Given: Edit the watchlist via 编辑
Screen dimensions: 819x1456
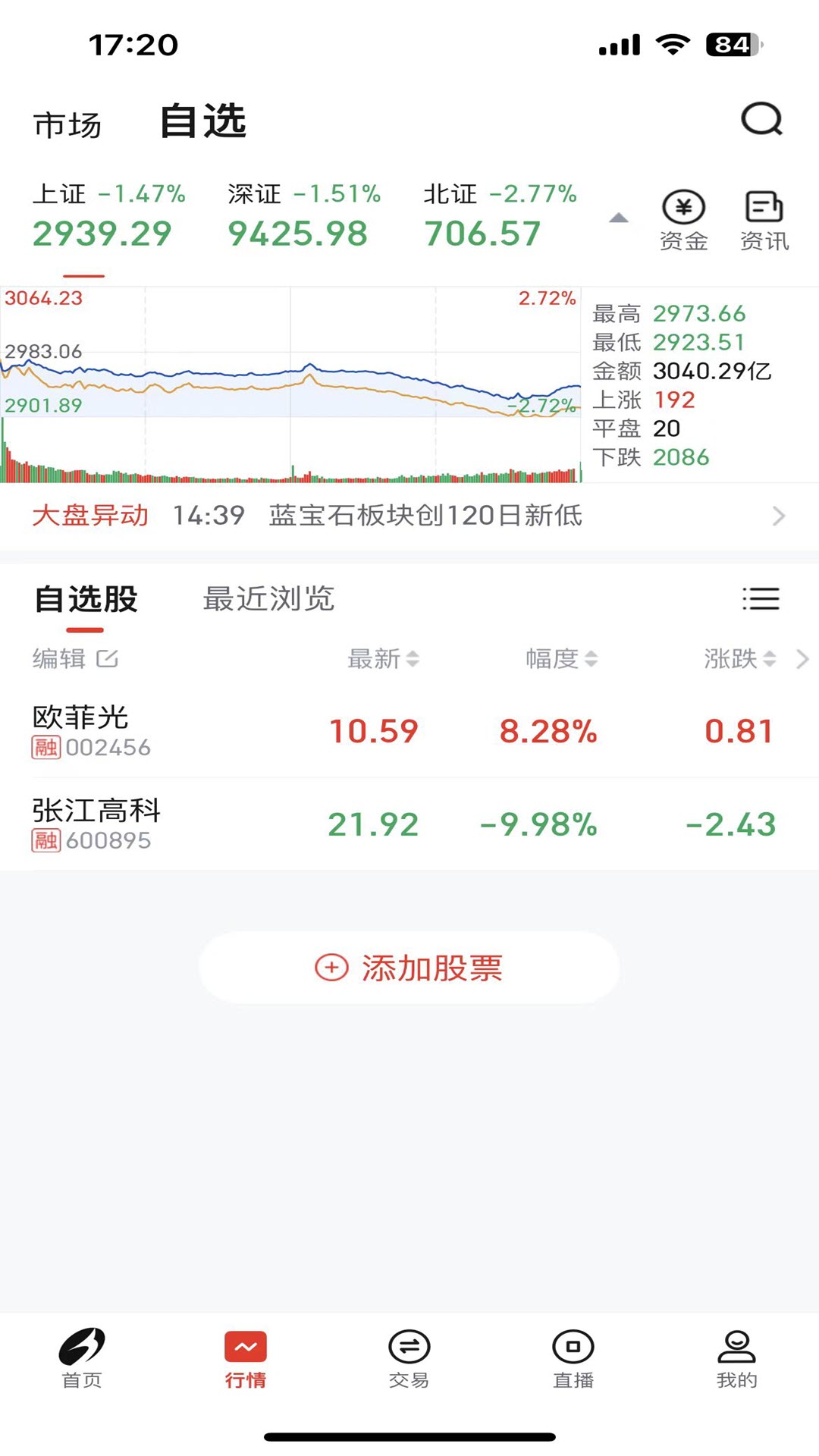Looking at the screenshot, I should click(75, 658).
